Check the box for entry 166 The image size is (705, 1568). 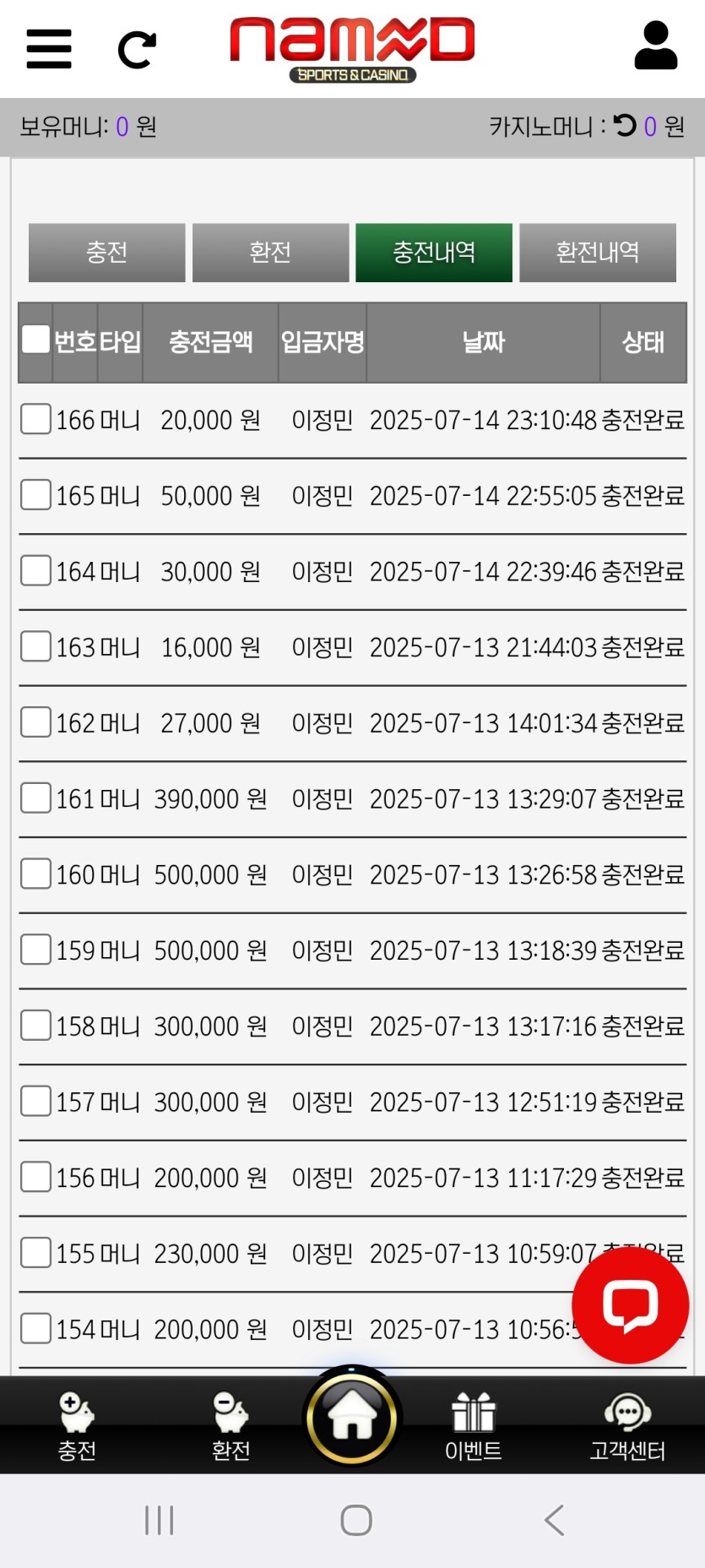pyautogui.click(x=35, y=419)
